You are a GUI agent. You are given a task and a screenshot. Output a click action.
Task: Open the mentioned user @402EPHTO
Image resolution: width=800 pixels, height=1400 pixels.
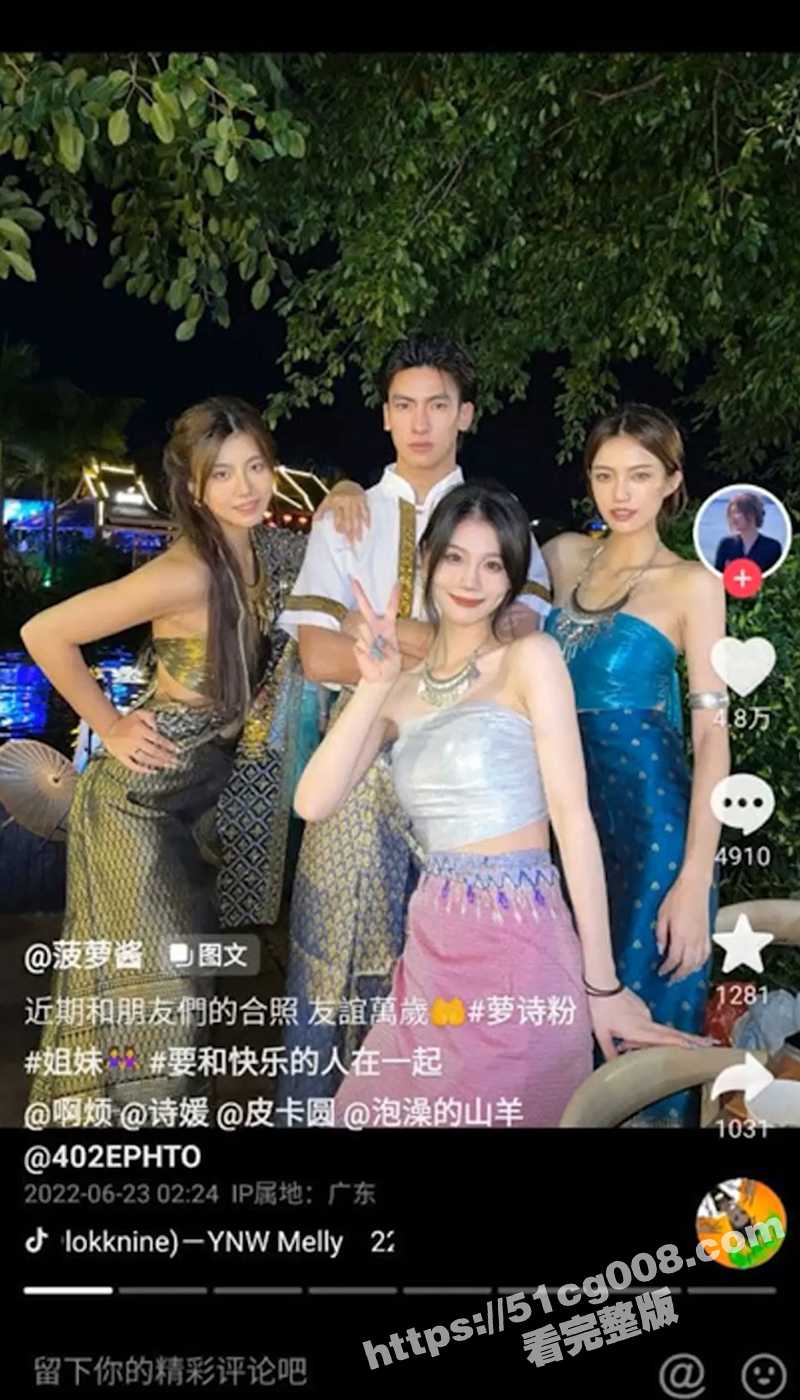[x=112, y=1157]
